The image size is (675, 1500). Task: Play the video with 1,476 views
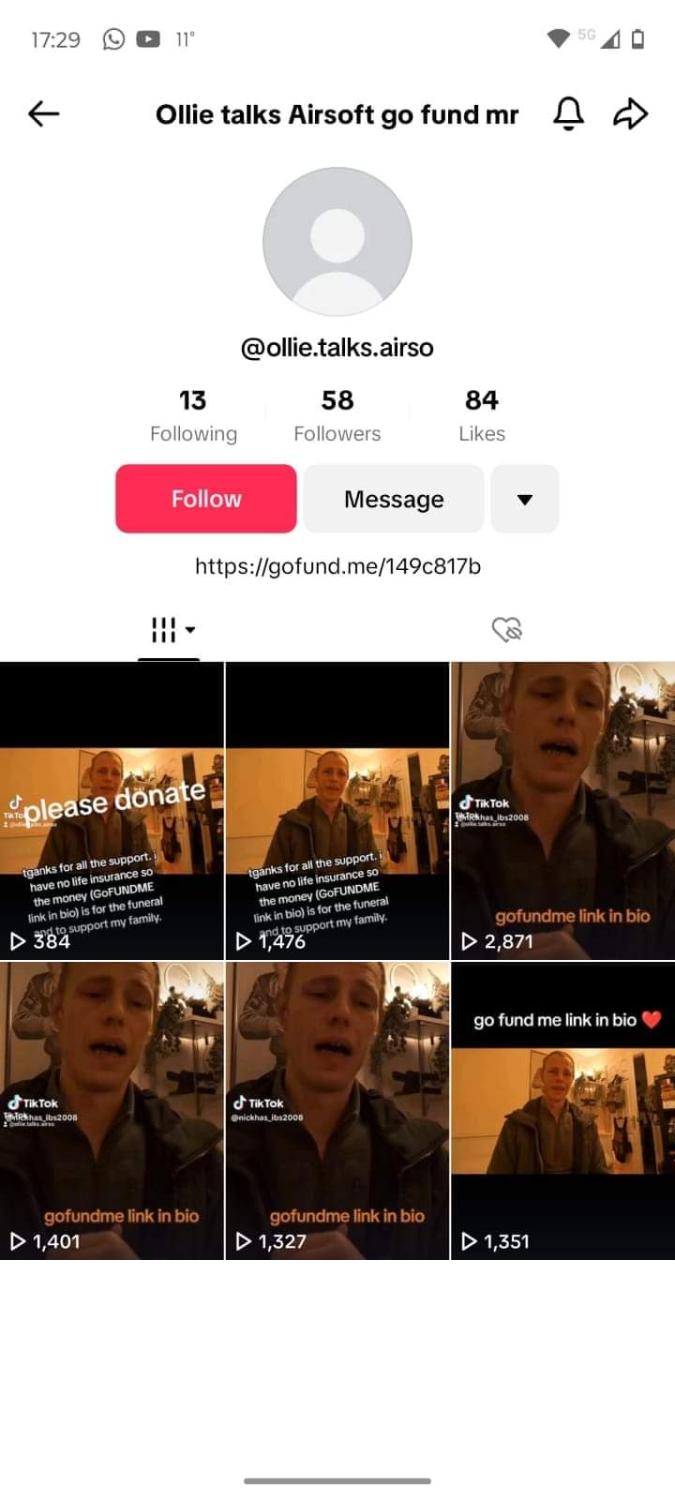click(x=337, y=810)
